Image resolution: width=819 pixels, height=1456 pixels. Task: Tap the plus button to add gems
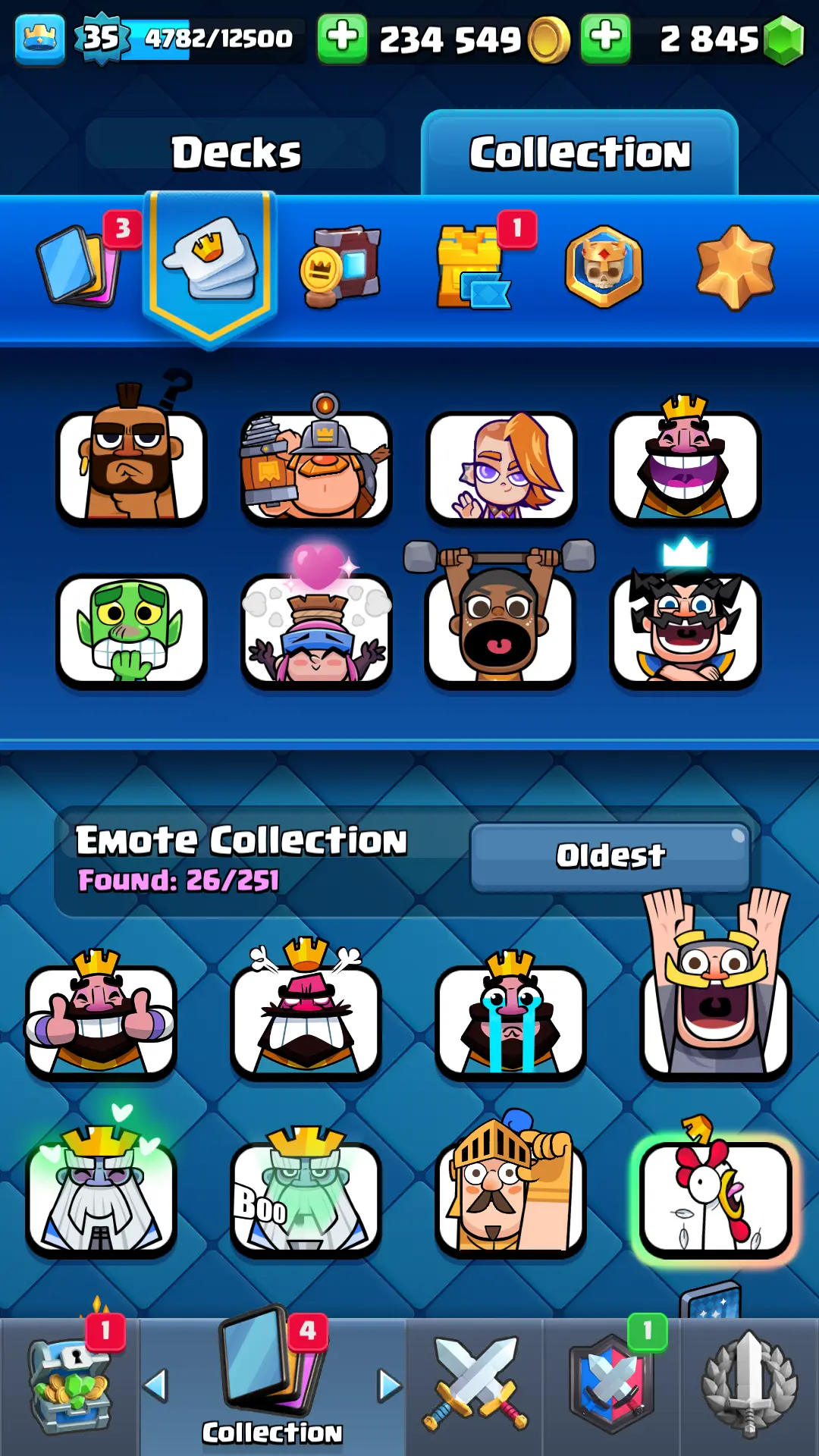[x=605, y=38]
